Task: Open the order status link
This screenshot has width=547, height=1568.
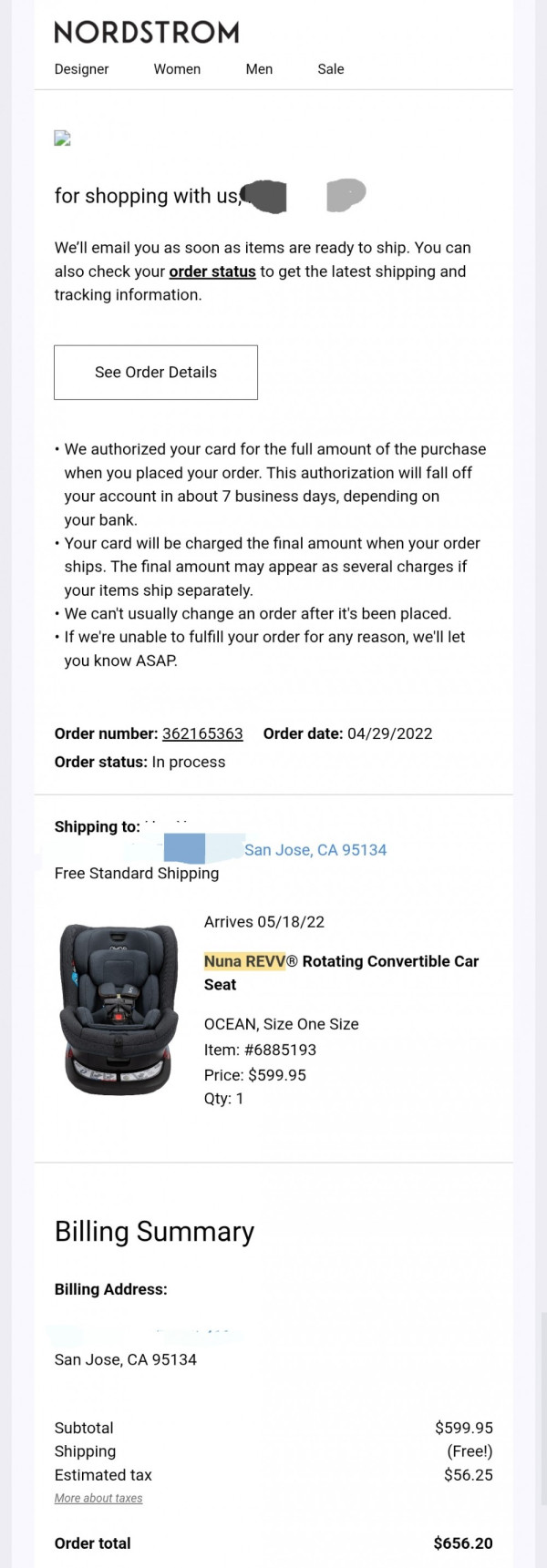Action: [x=212, y=272]
